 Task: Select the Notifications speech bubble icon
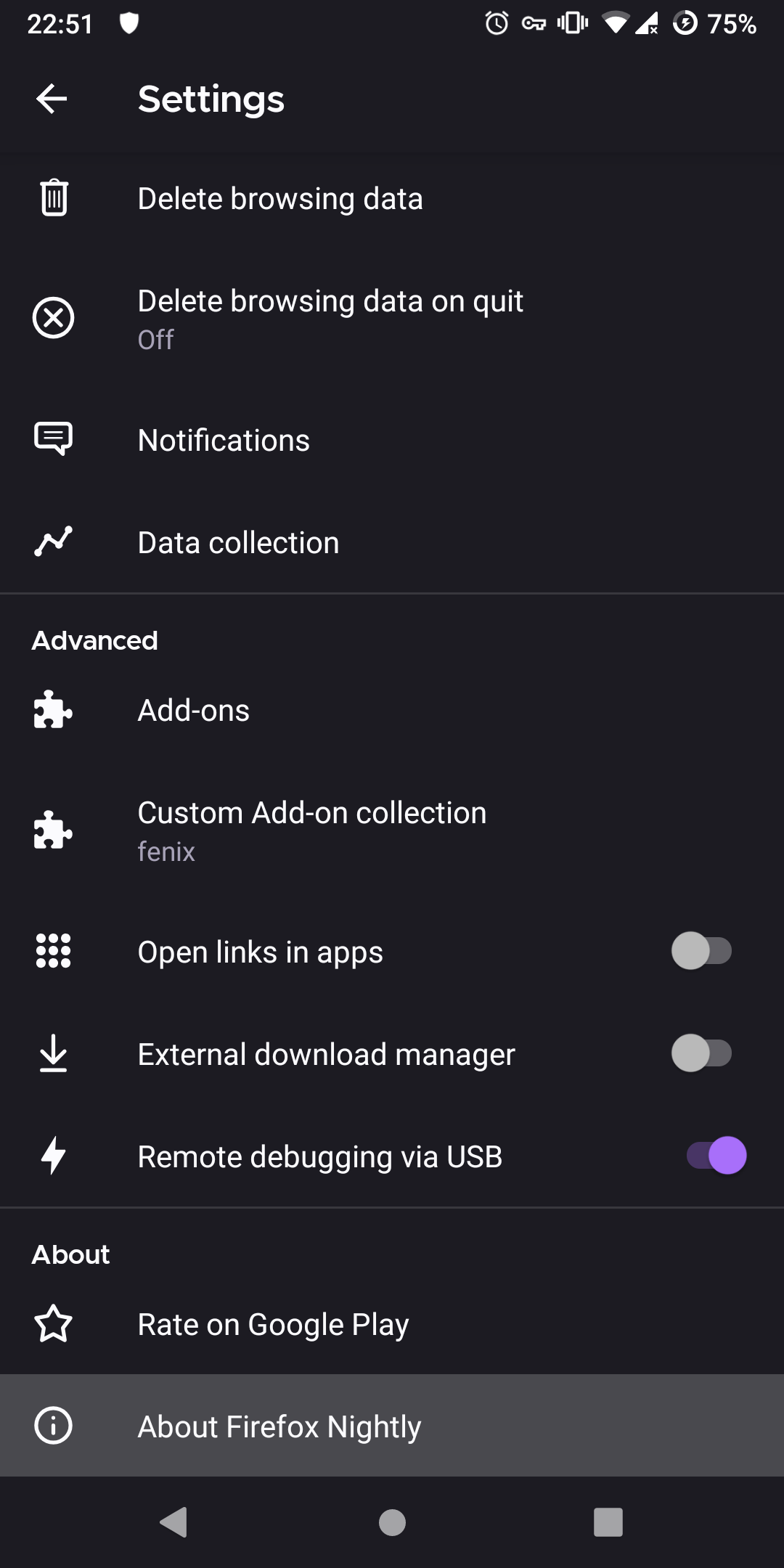(52, 438)
